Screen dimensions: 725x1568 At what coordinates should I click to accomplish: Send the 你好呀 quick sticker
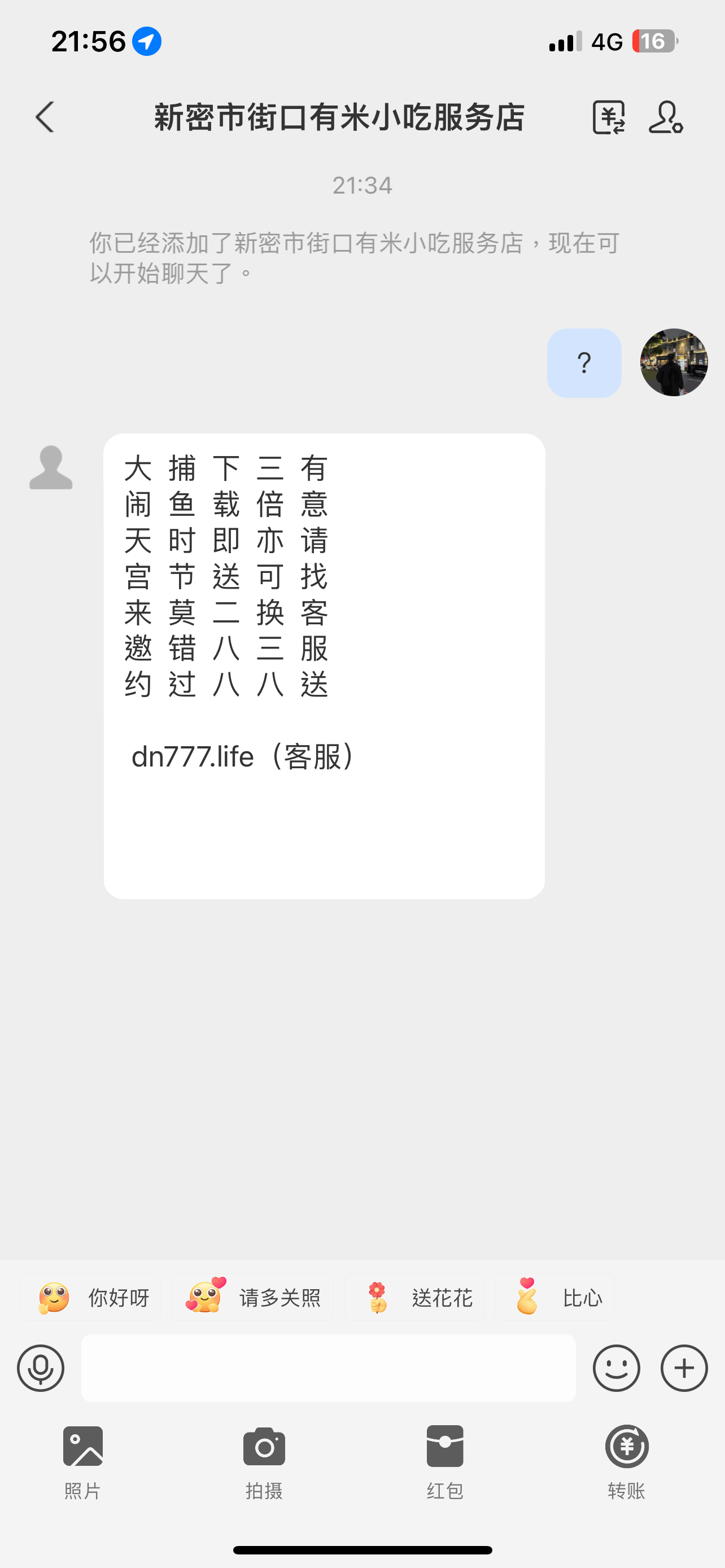click(x=91, y=1297)
